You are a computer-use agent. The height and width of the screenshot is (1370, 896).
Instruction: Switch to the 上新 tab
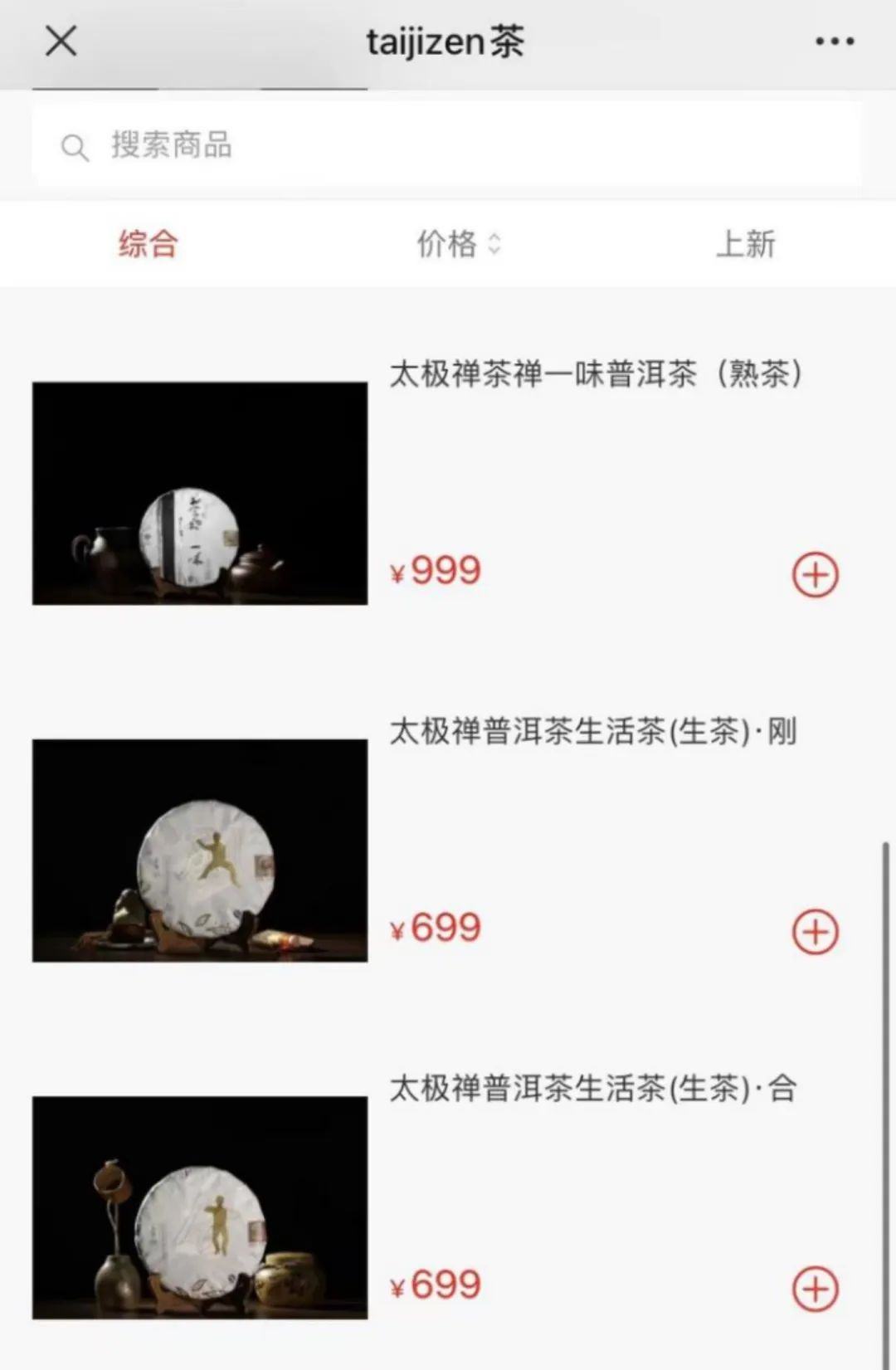tap(745, 244)
